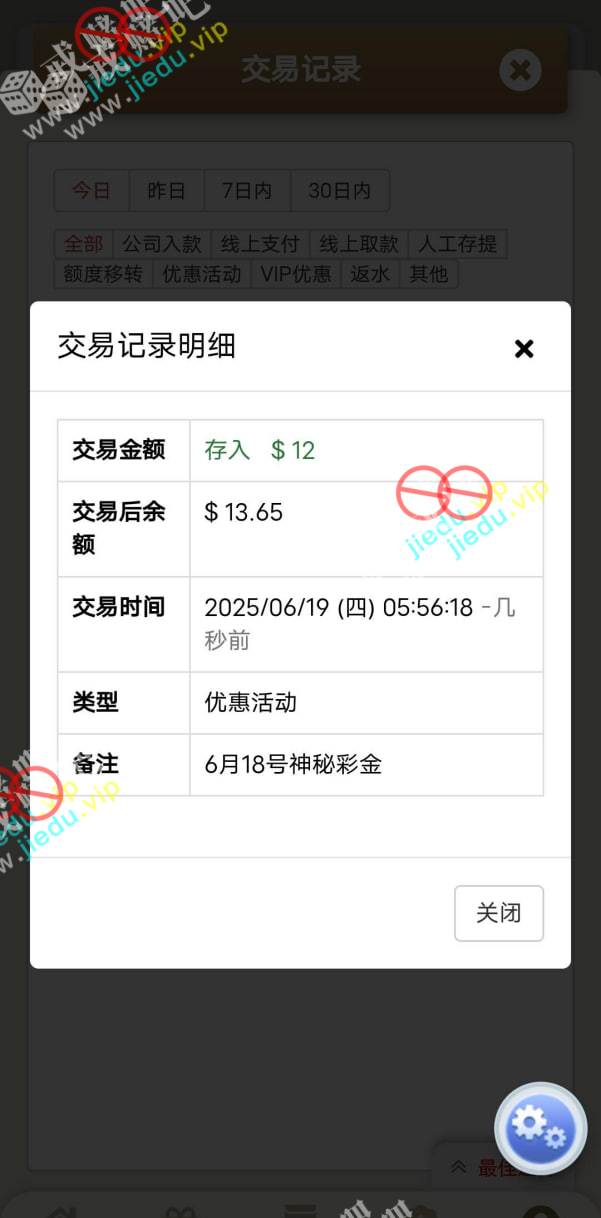Show records from 7日内
The image size is (601, 1218).
(x=247, y=190)
